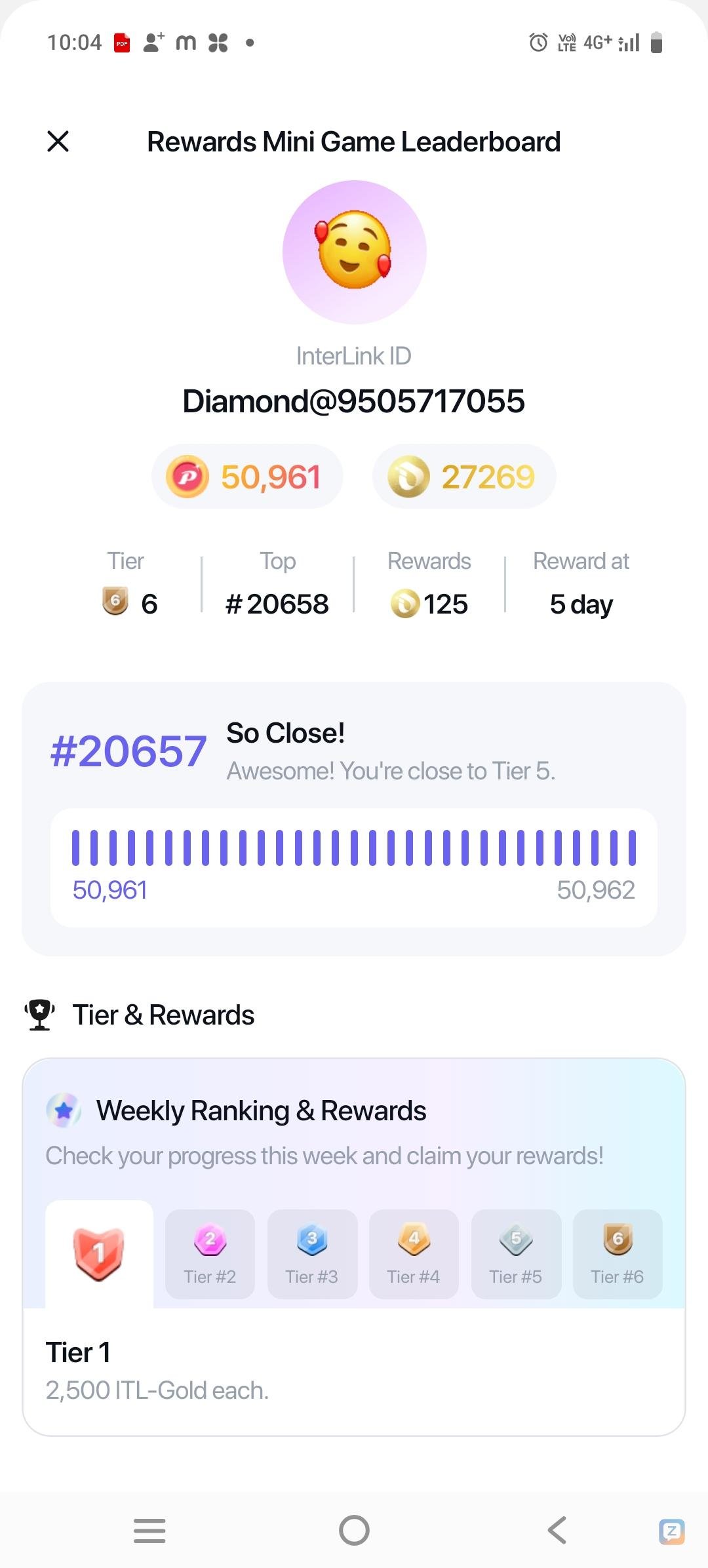Switch to Tier #2 rewards

coord(210,1253)
